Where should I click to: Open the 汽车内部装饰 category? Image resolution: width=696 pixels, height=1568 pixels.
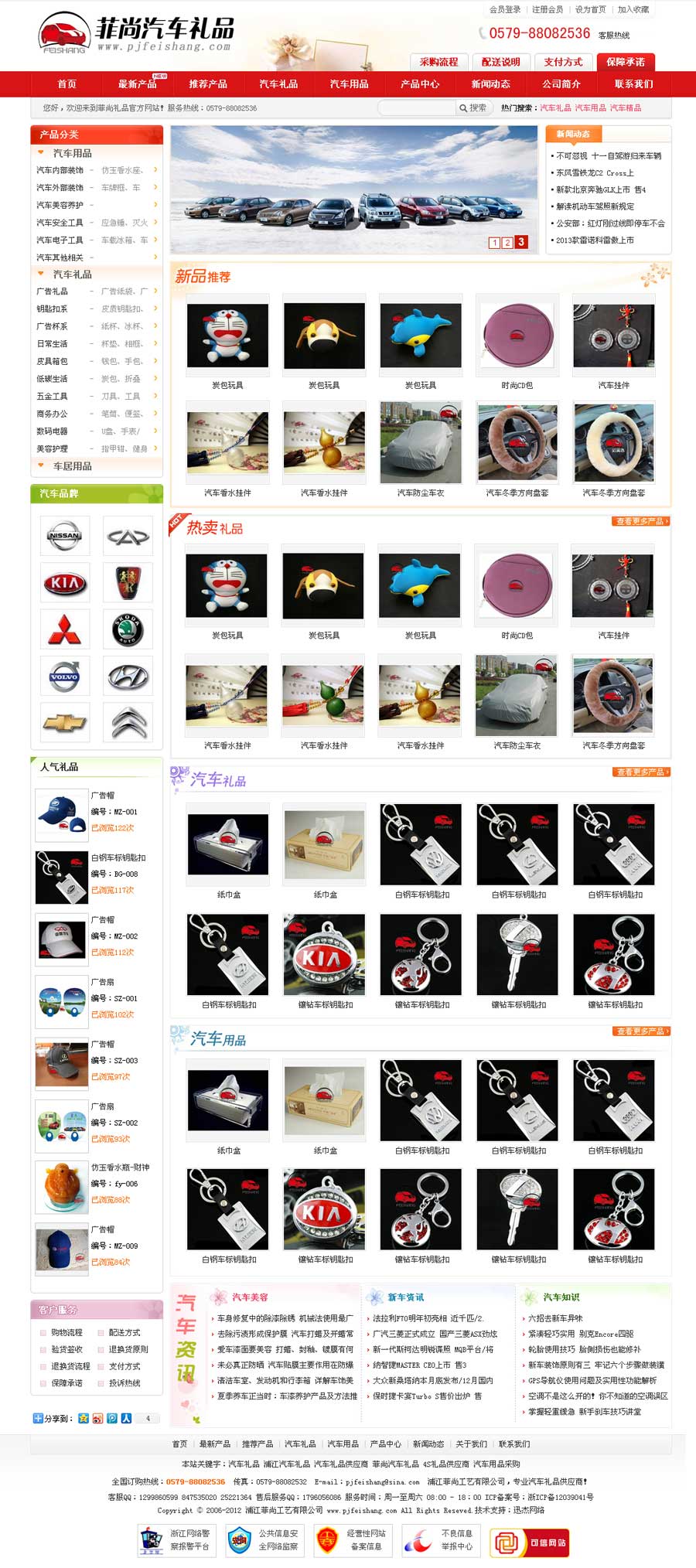pos(60,170)
